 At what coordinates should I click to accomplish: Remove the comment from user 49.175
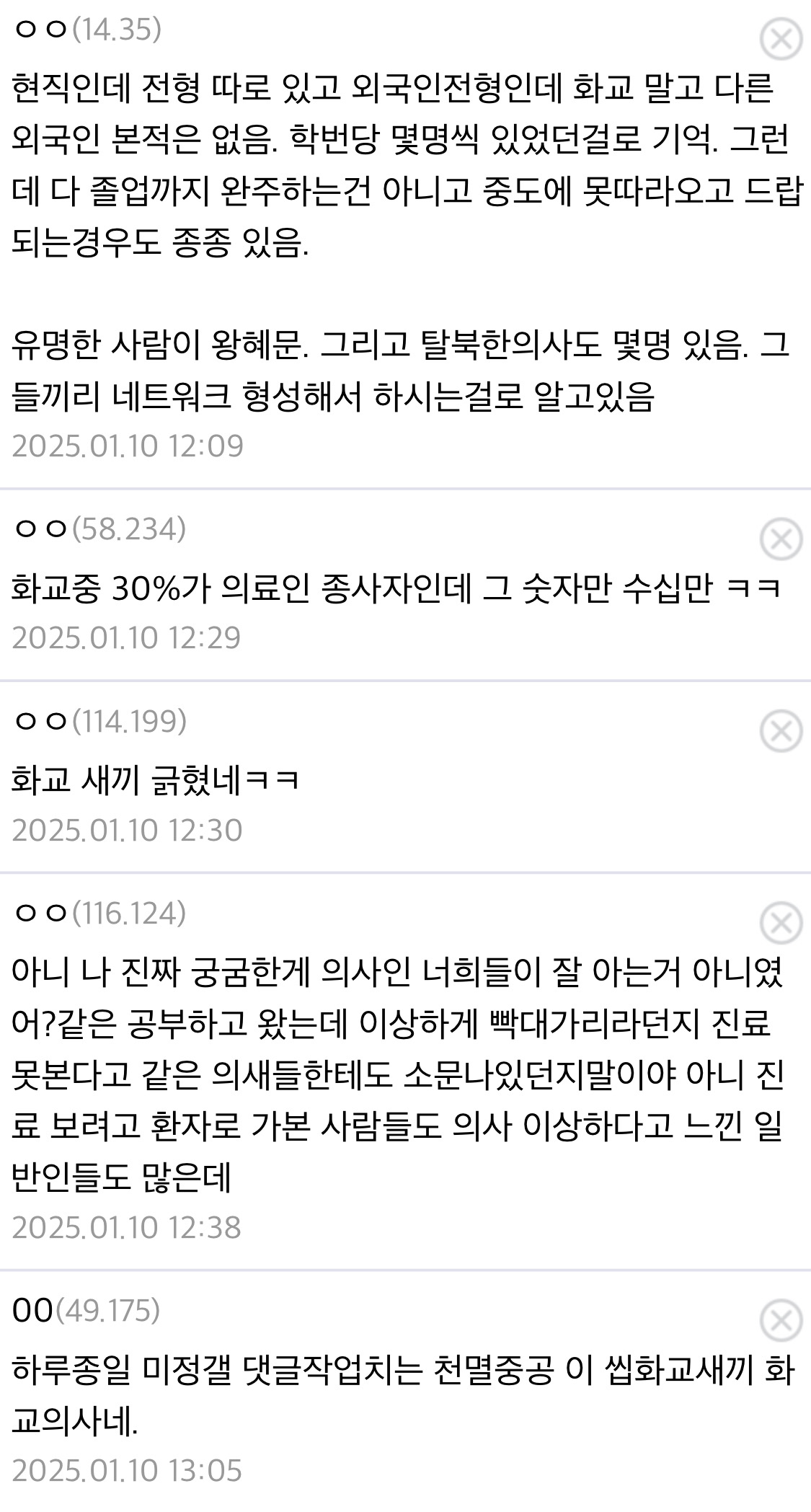click(781, 1322)
